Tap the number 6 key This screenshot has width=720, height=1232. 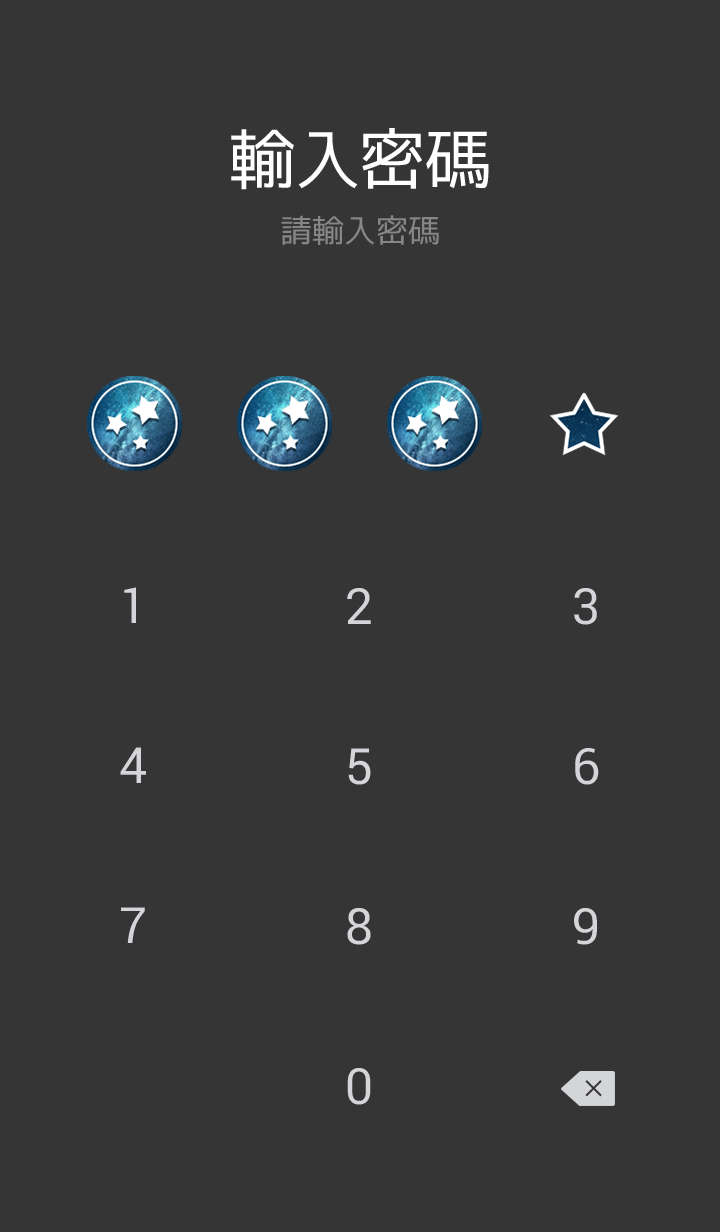tap(586, 767)
